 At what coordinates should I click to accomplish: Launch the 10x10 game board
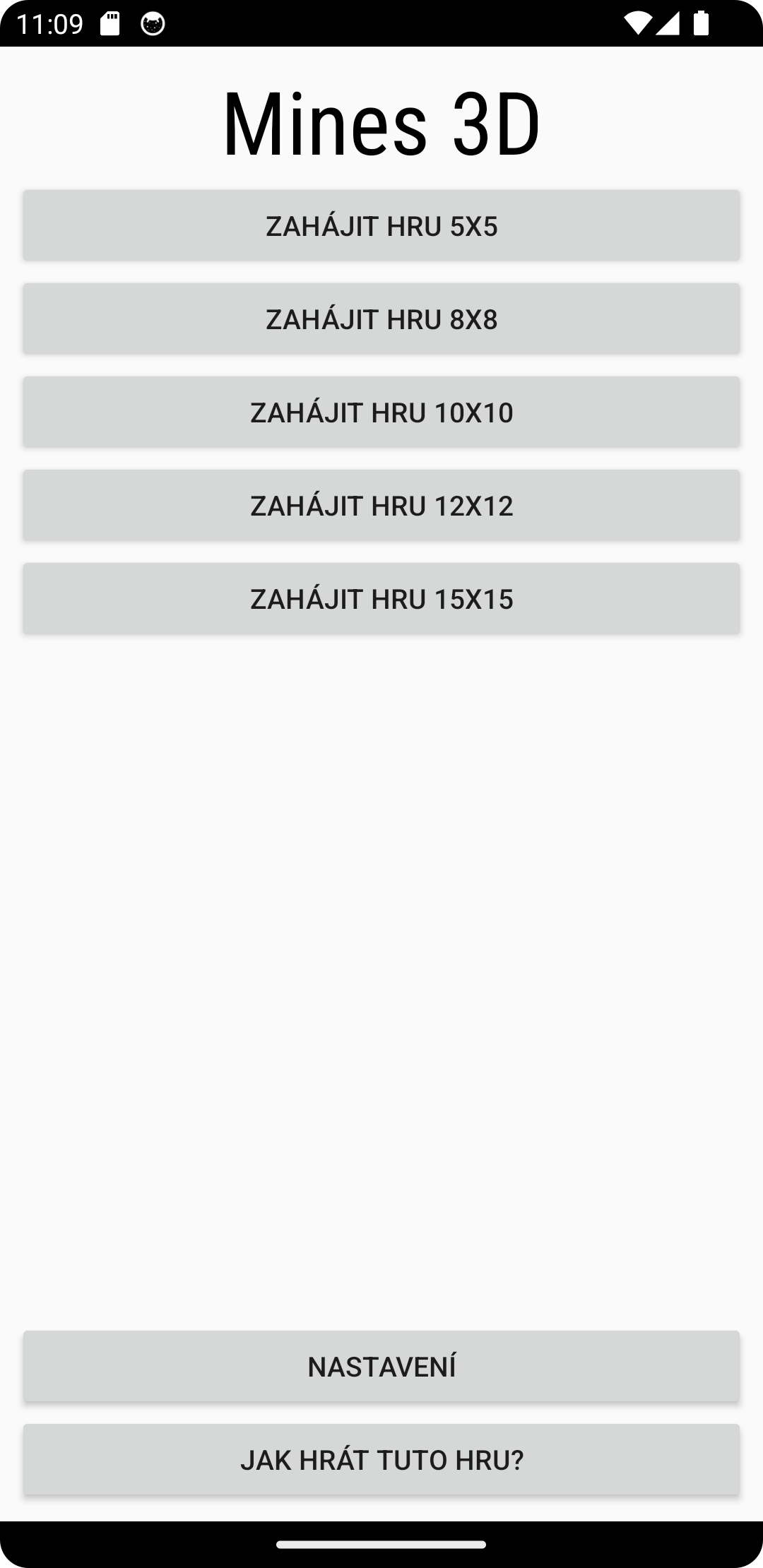[x=381, y=412]
